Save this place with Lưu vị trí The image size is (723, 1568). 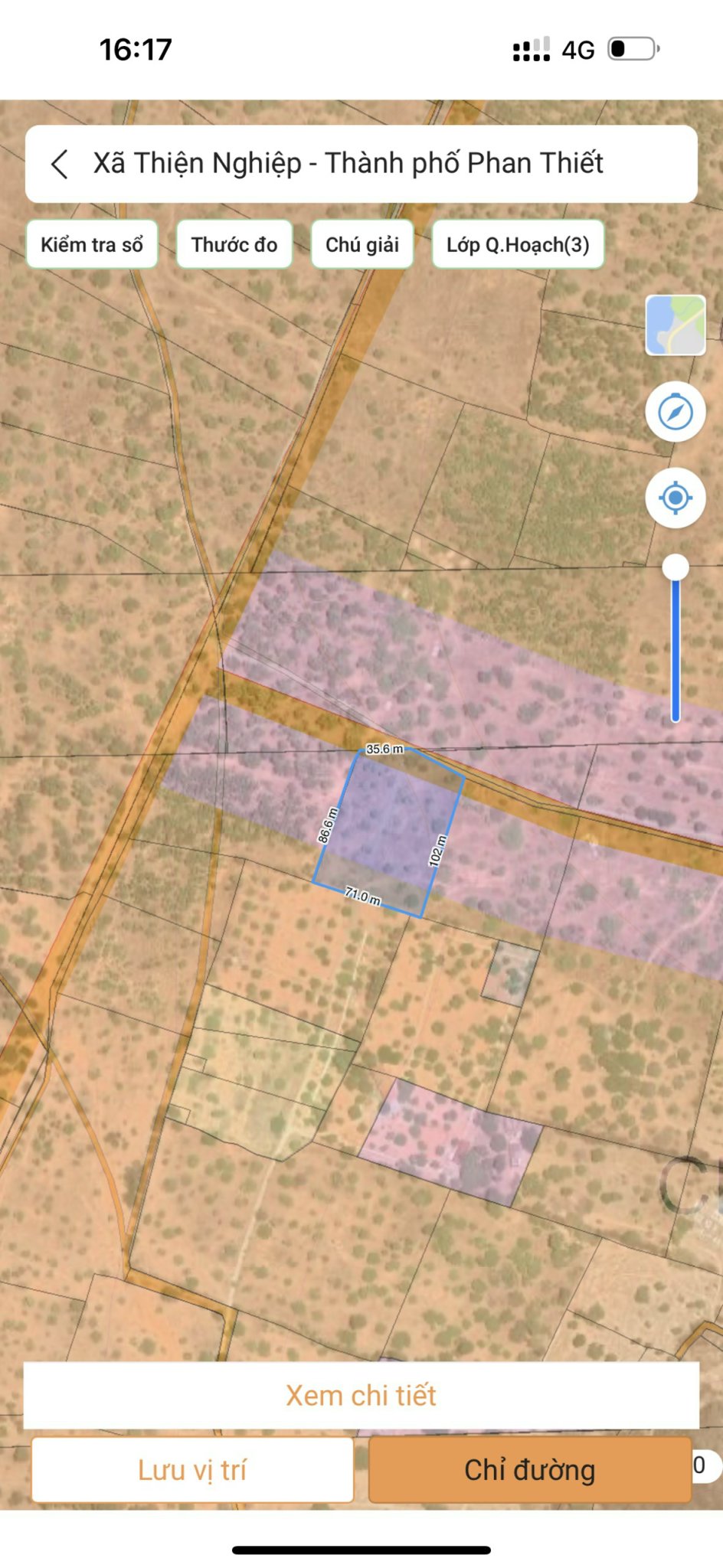192,1470
